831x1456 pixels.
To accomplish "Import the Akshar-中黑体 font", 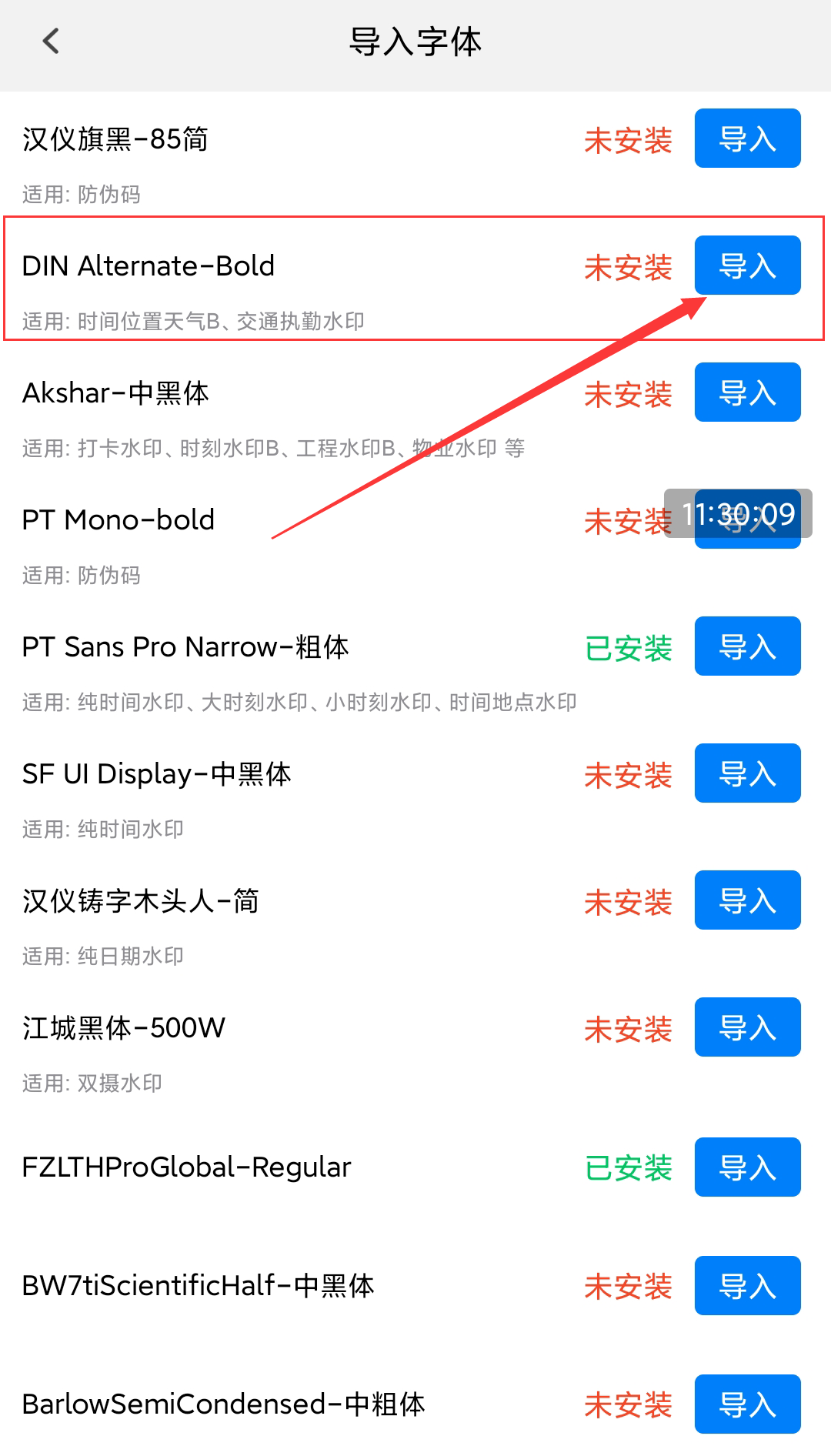I will pos(747,392).
